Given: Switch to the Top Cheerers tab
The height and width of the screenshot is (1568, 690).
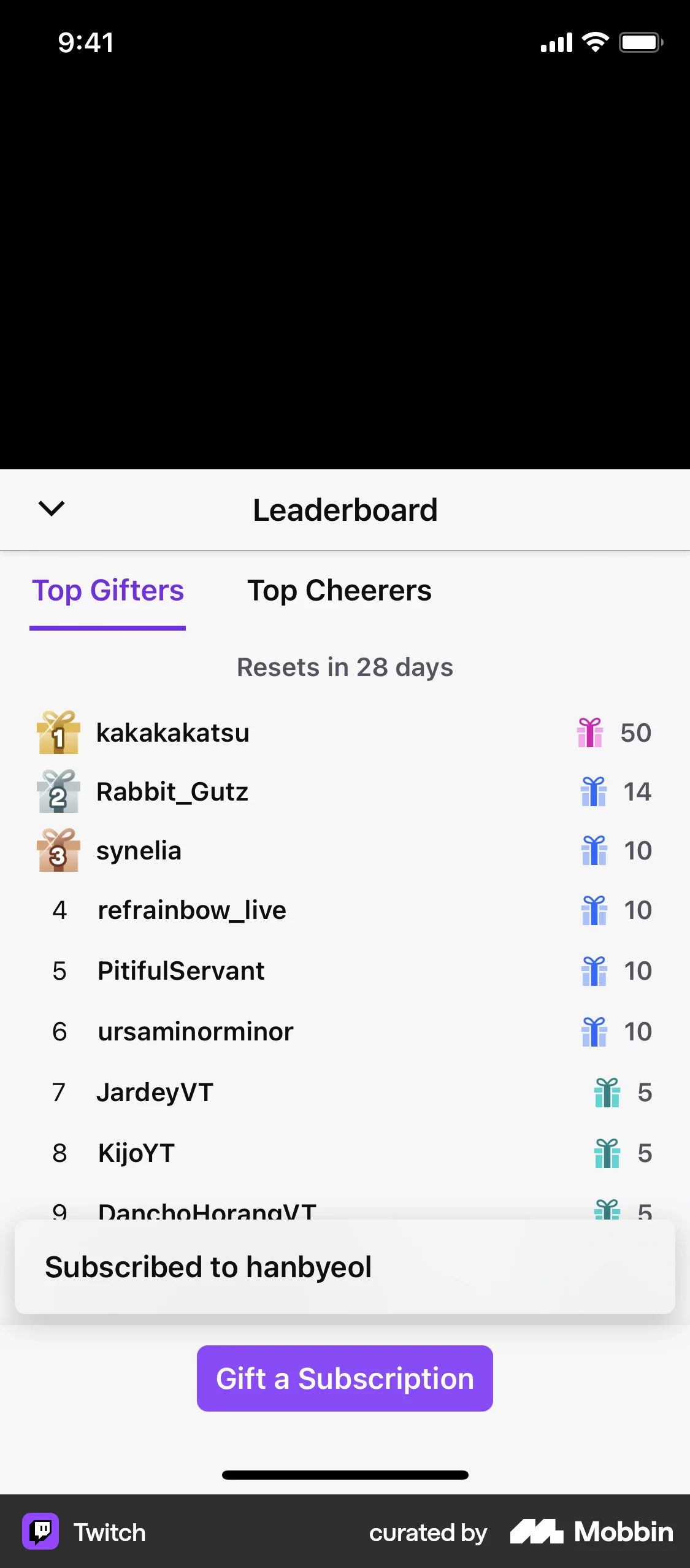Looking at the screenshot, I should [x=339, y=590].
